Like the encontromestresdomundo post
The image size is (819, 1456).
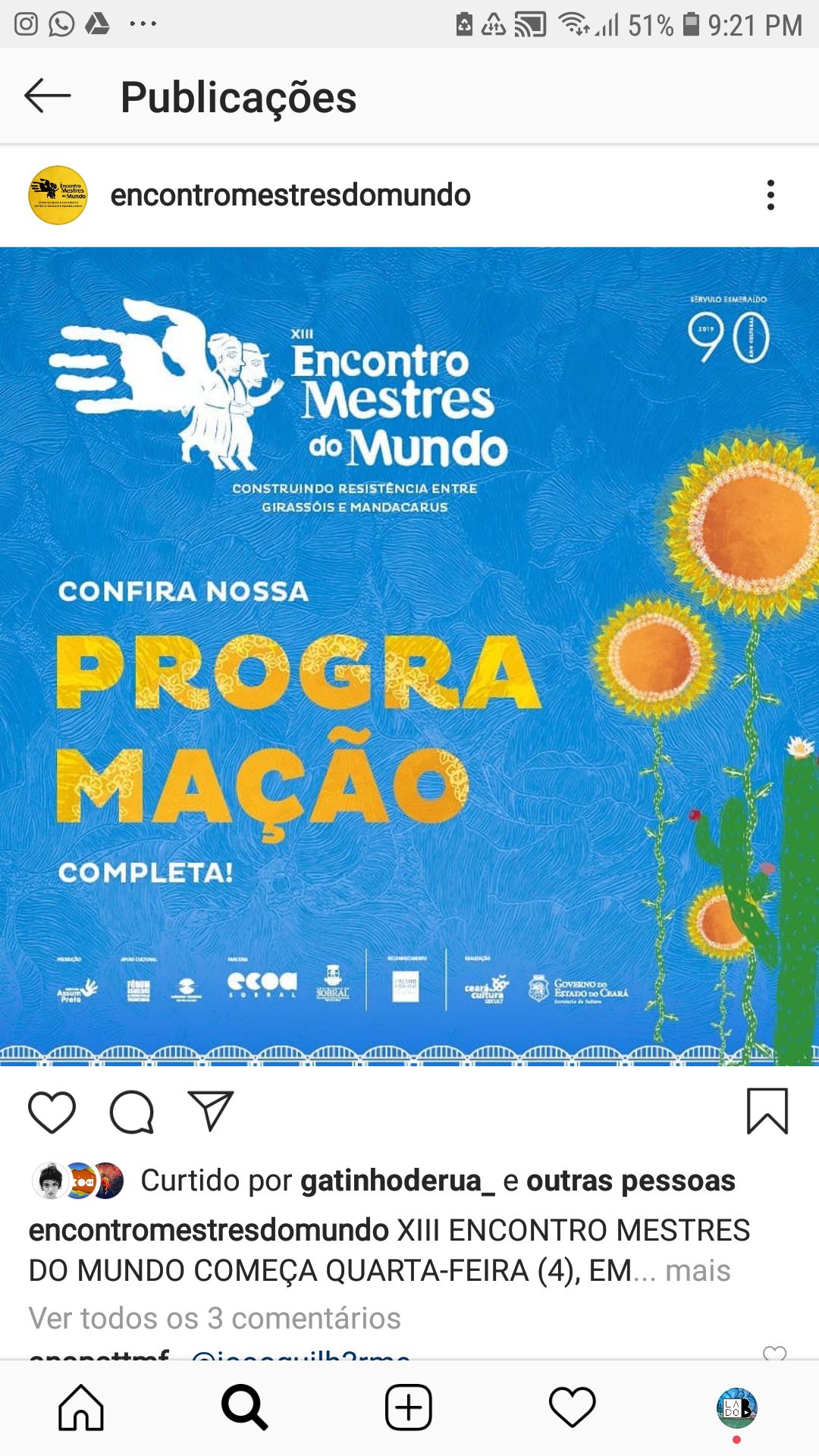[x=52, y=1112]
